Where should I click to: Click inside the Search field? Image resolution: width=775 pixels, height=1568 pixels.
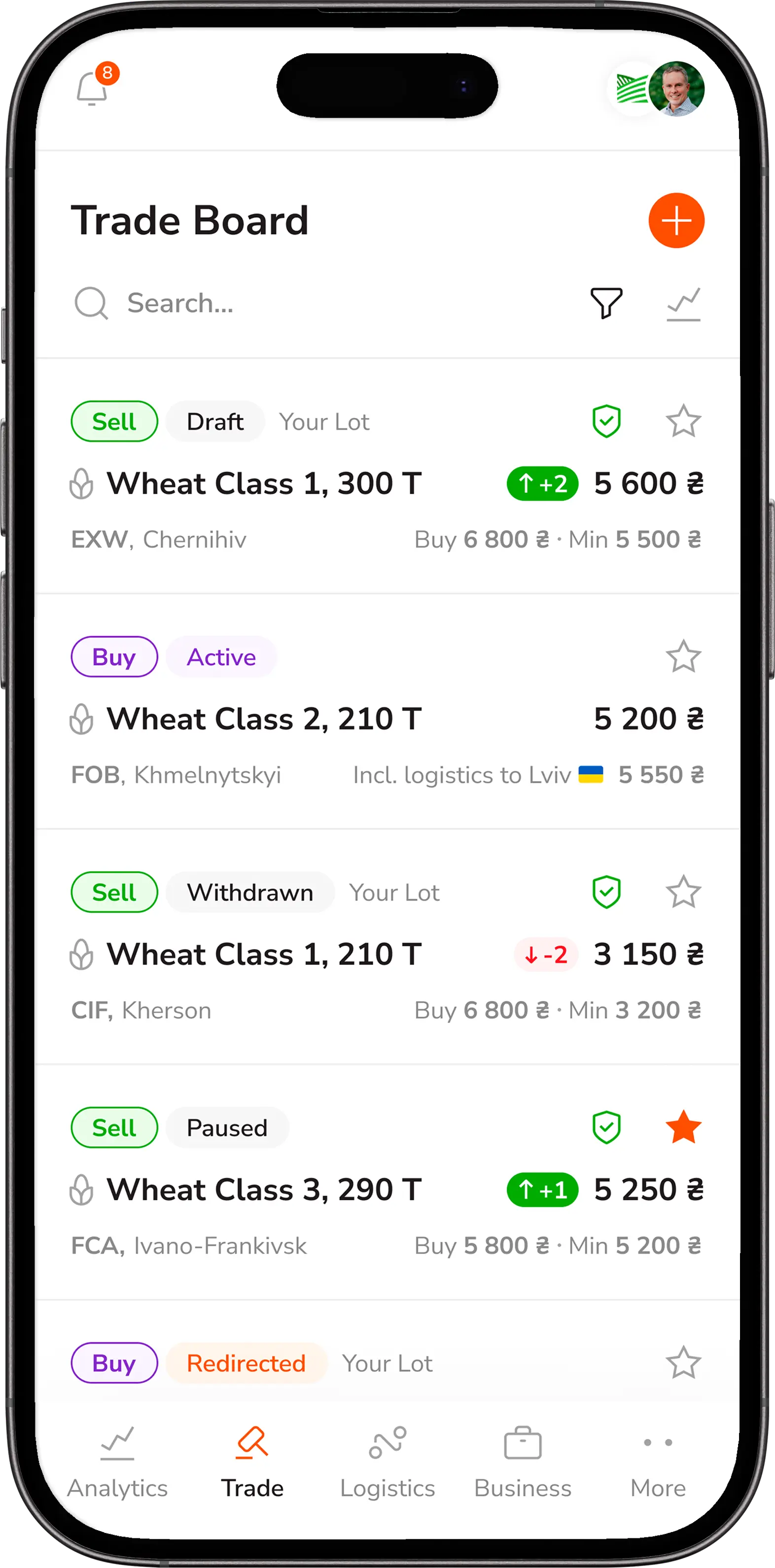click(x=244, y=303)
